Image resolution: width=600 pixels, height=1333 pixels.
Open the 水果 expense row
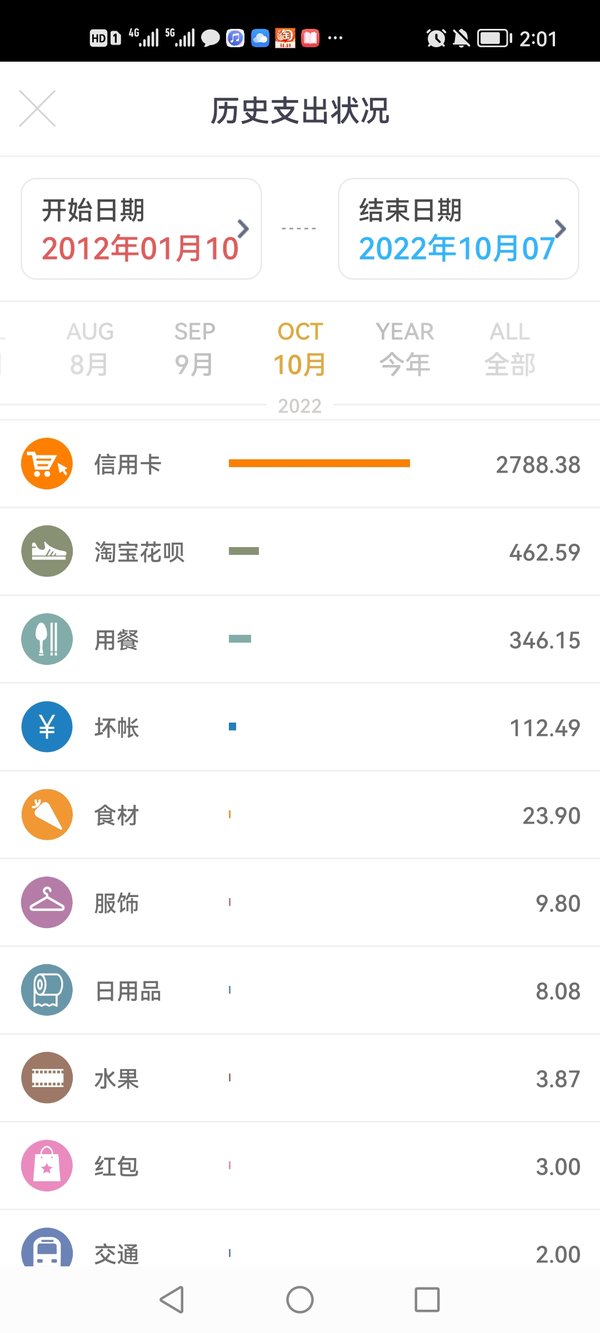[300, 1079]
